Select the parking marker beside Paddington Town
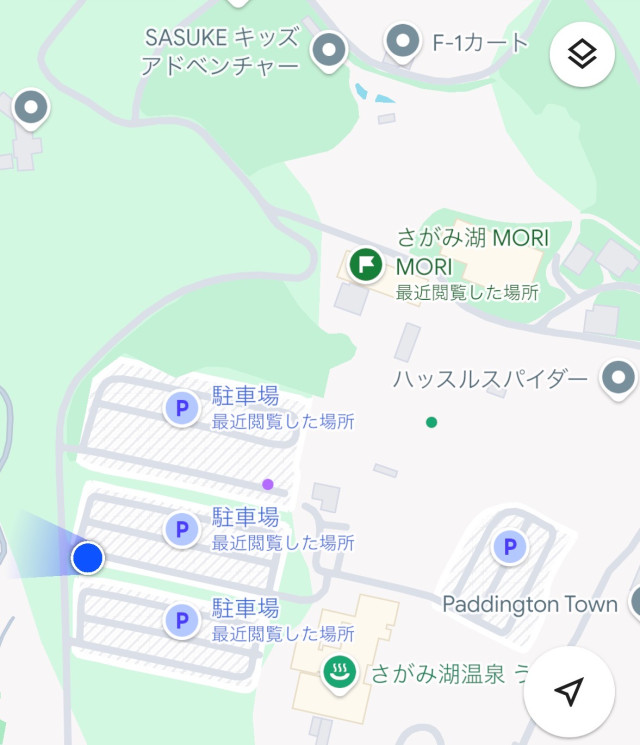The height and width of the screenshot is (745, 640). 509,547
